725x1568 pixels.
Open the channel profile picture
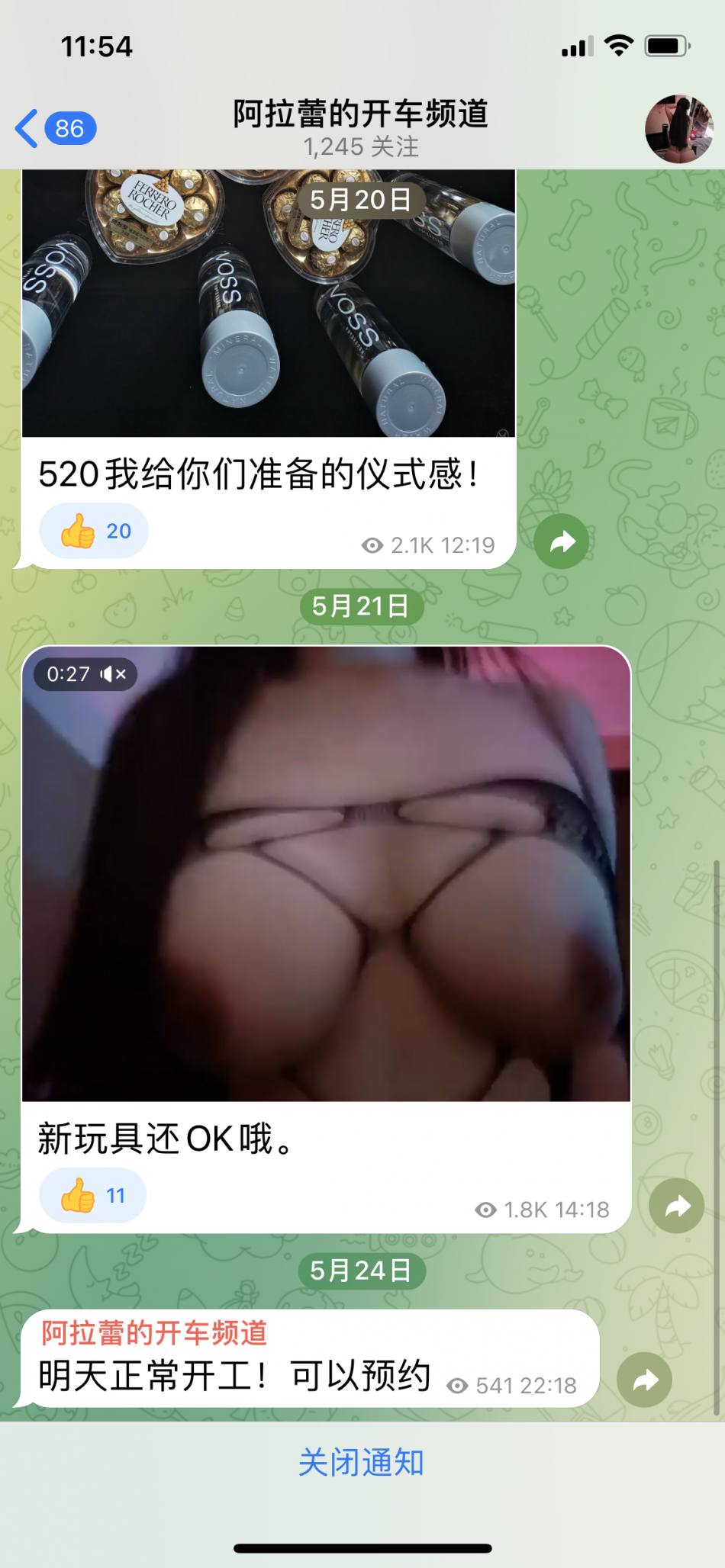coord(678,128)
